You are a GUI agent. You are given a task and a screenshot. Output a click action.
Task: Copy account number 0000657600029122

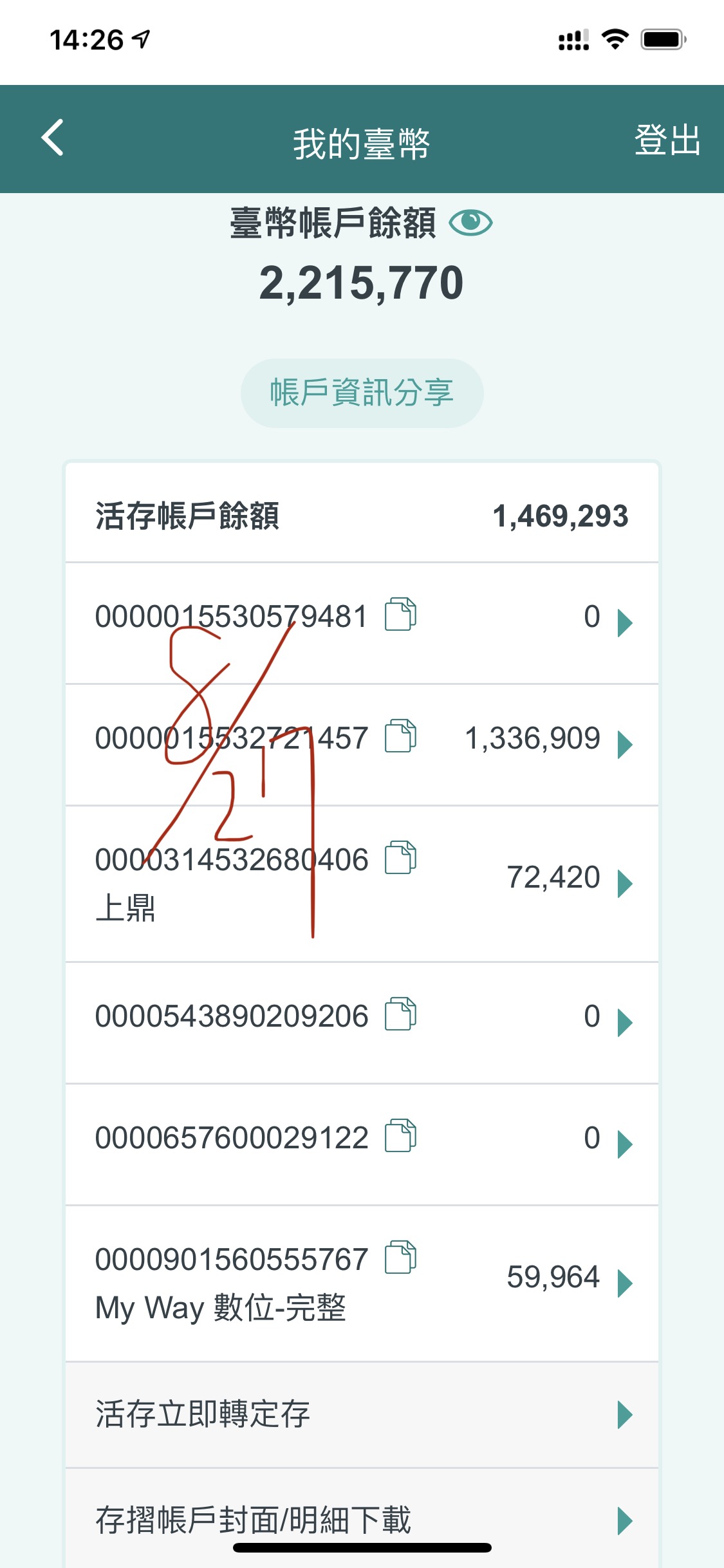pyautogui.click(x=400, y=1136)
